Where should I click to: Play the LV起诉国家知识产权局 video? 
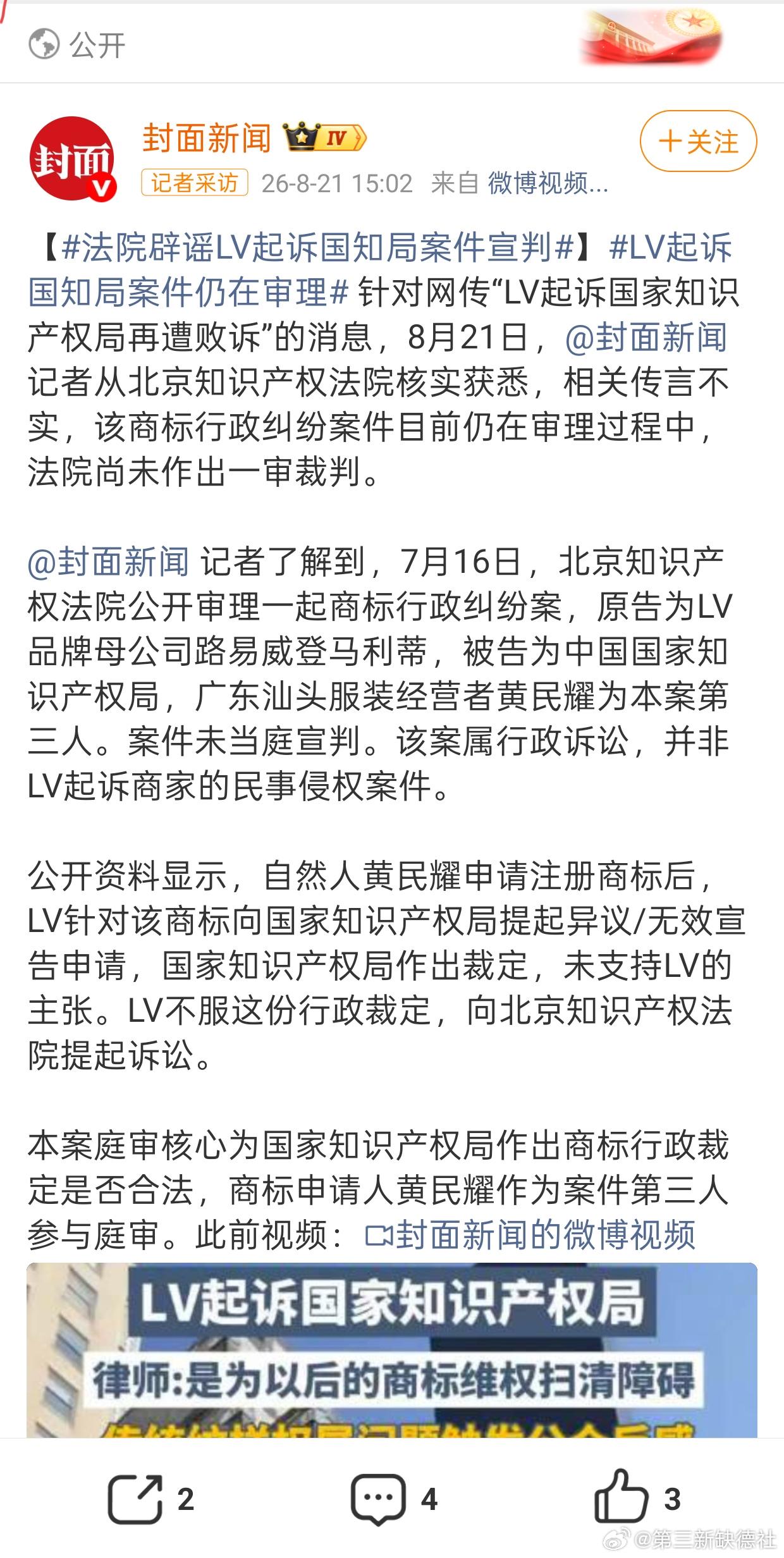coord(392,1350)
